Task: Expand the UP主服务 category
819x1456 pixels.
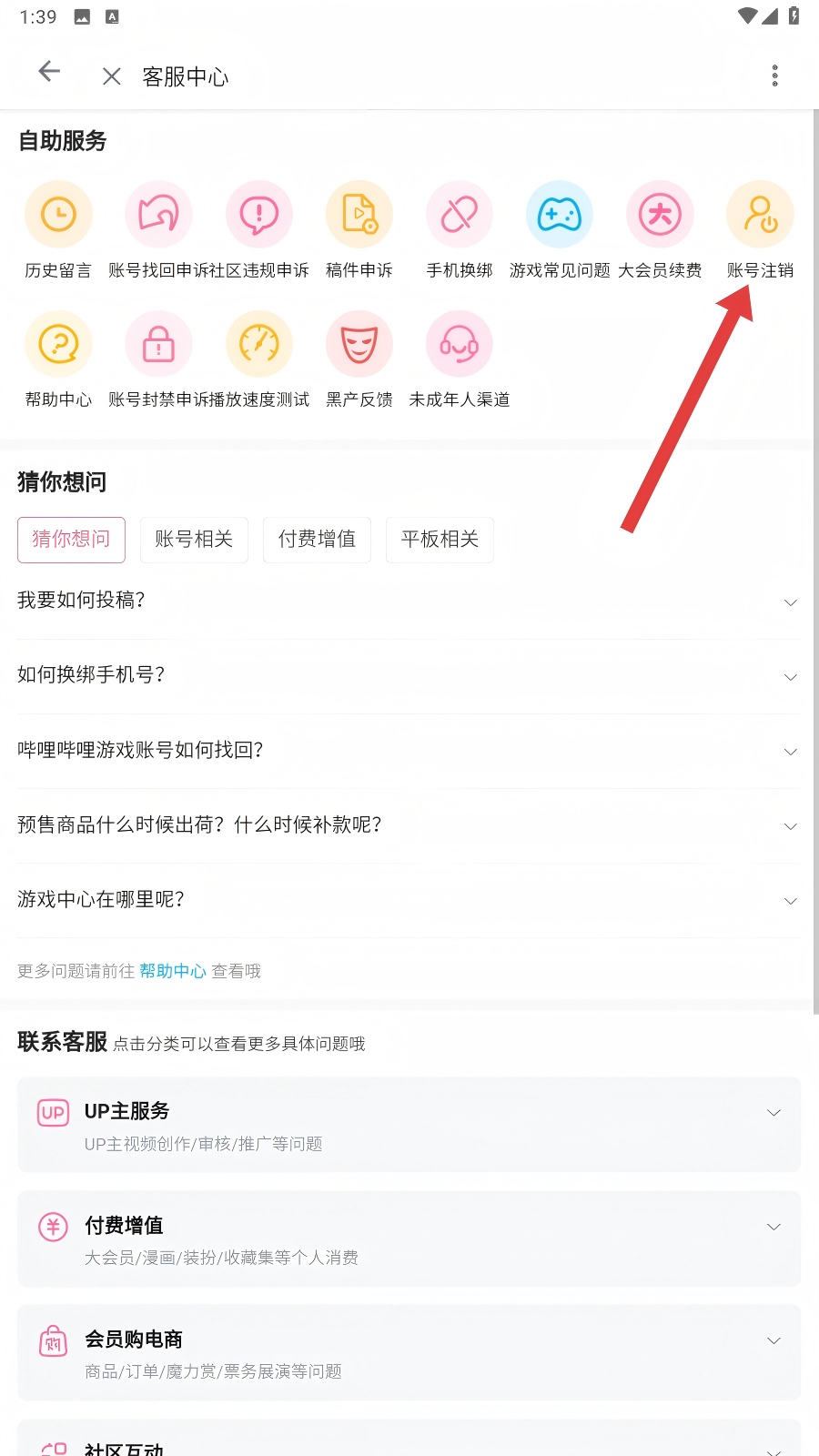Action: (x=409, y=1125)
